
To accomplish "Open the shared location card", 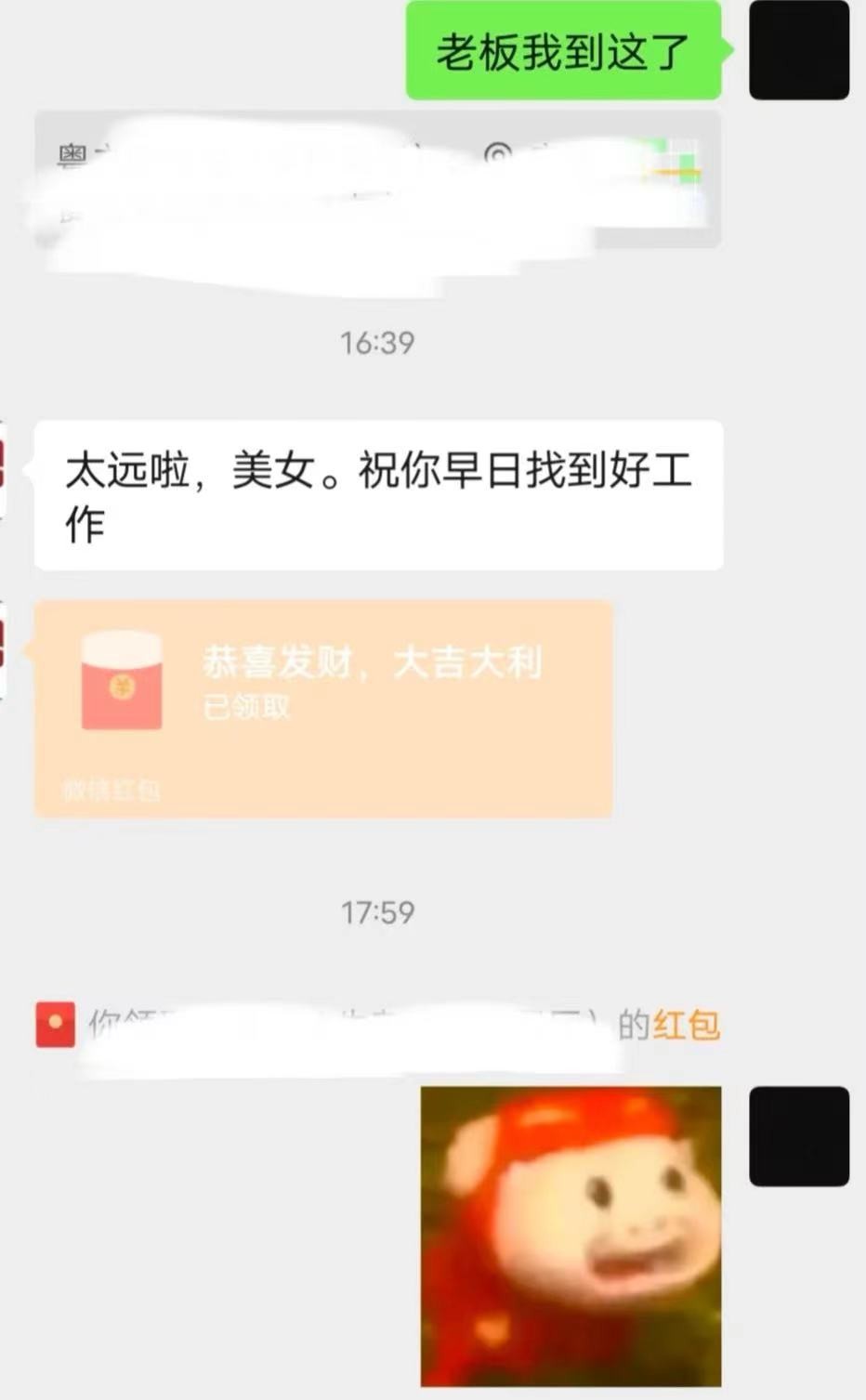I will (x=377, y=180).
